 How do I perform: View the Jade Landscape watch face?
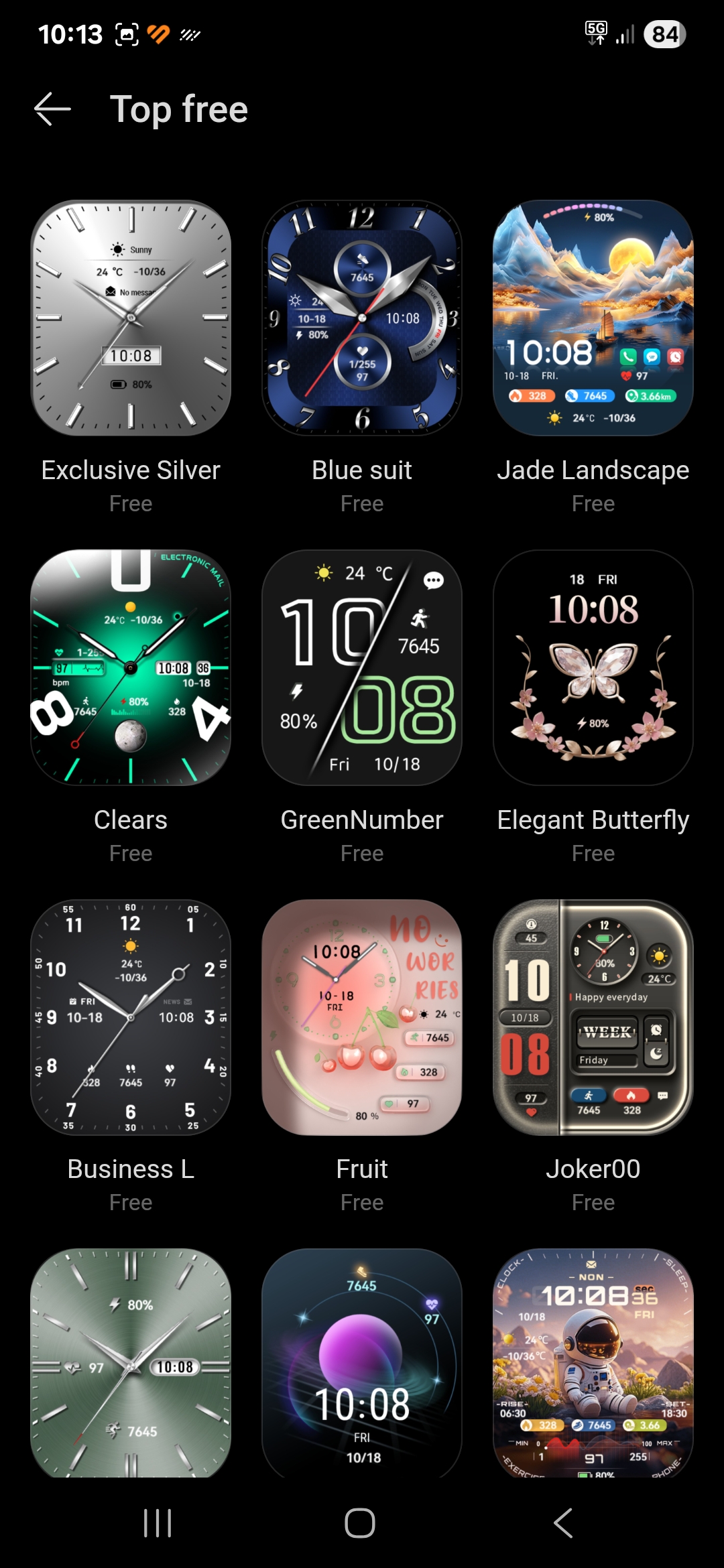click(x=593, y=318)
